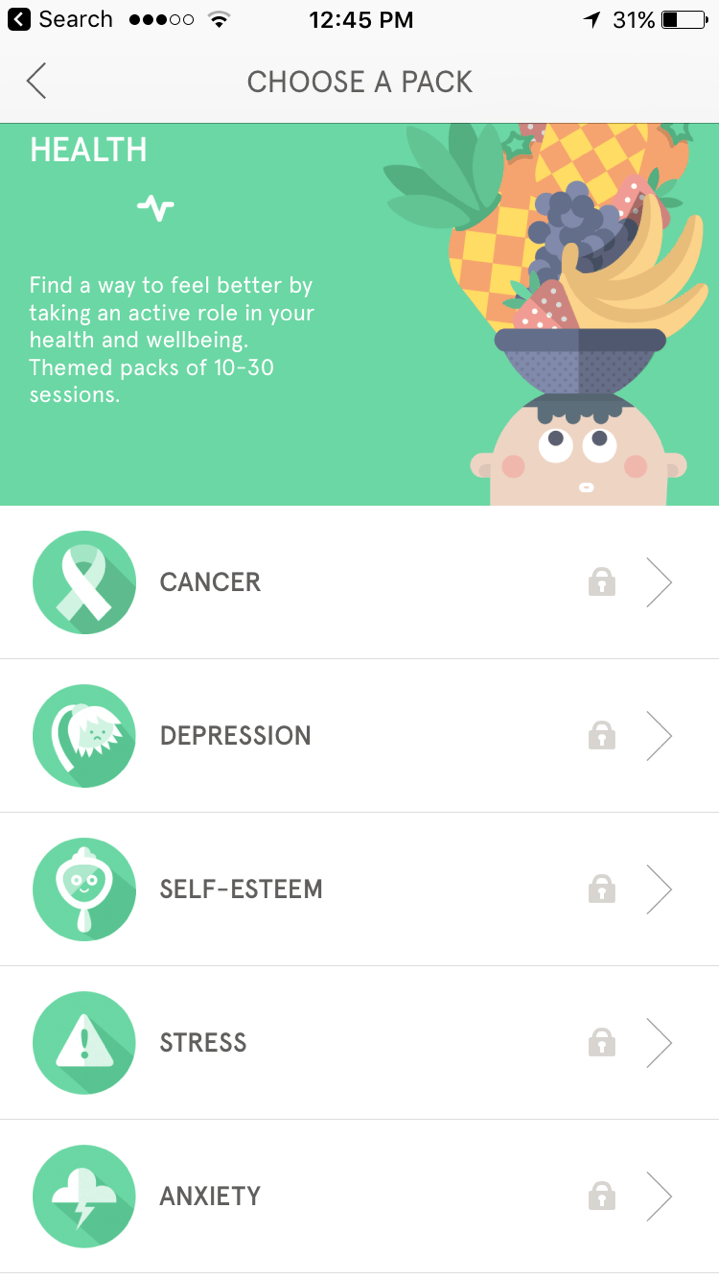Select the Depression pack
Image resolution: width=719 pixels, height=1280 pixels.
tap(359, 736)
